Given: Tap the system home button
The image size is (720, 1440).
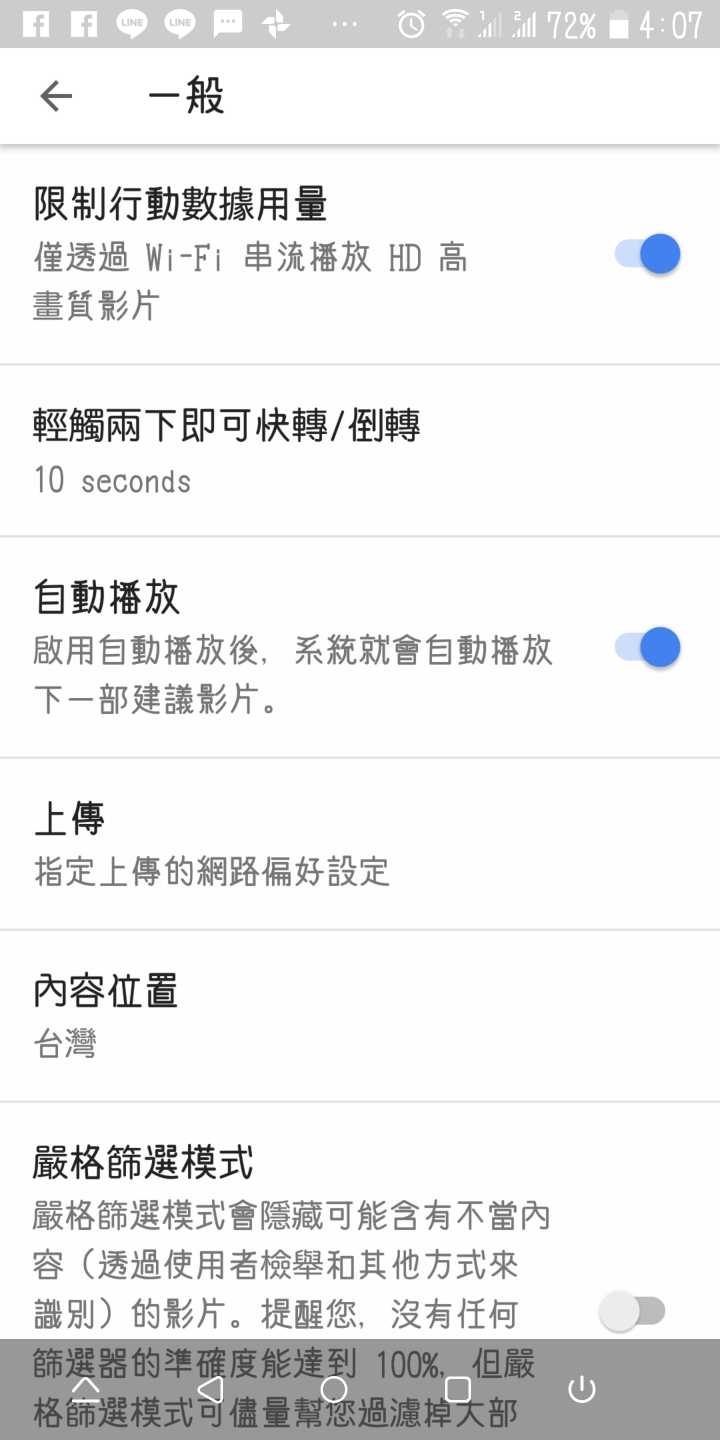Looking at the screenshot, I should pyautogui.click(x=334, y=1389).
